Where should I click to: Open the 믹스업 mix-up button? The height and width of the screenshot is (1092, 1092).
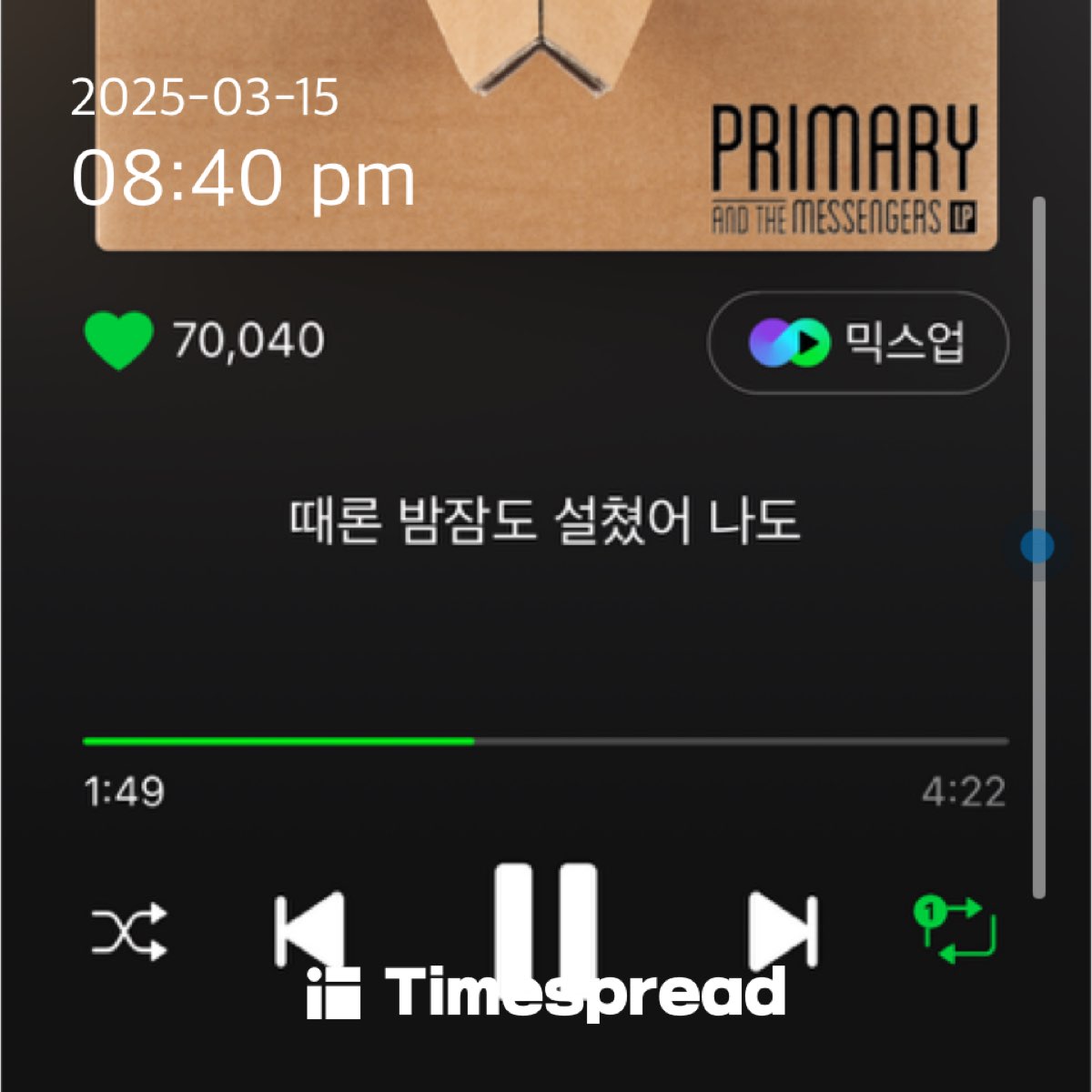tap(857, 342)
